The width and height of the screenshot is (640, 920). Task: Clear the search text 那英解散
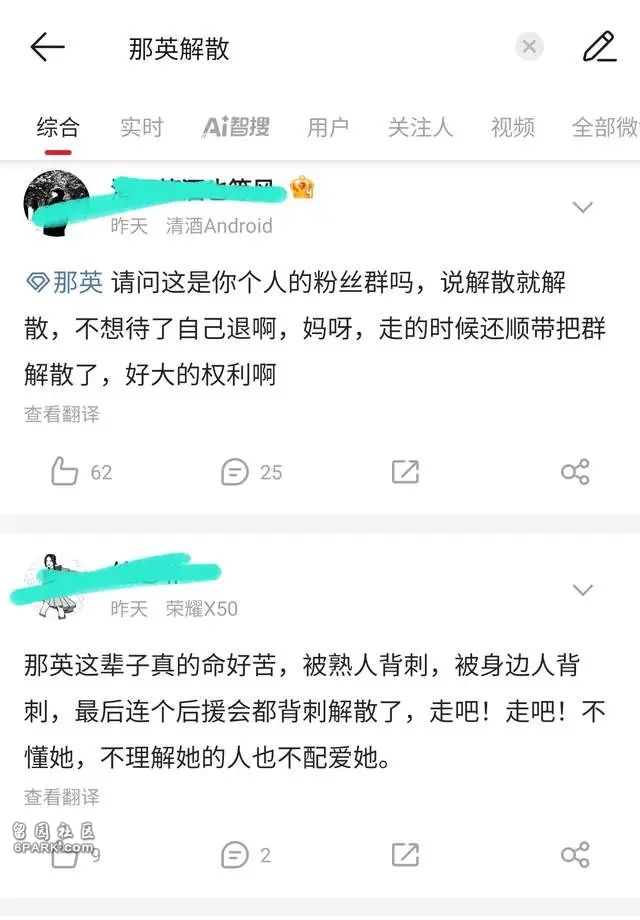(x=529, y=47)
